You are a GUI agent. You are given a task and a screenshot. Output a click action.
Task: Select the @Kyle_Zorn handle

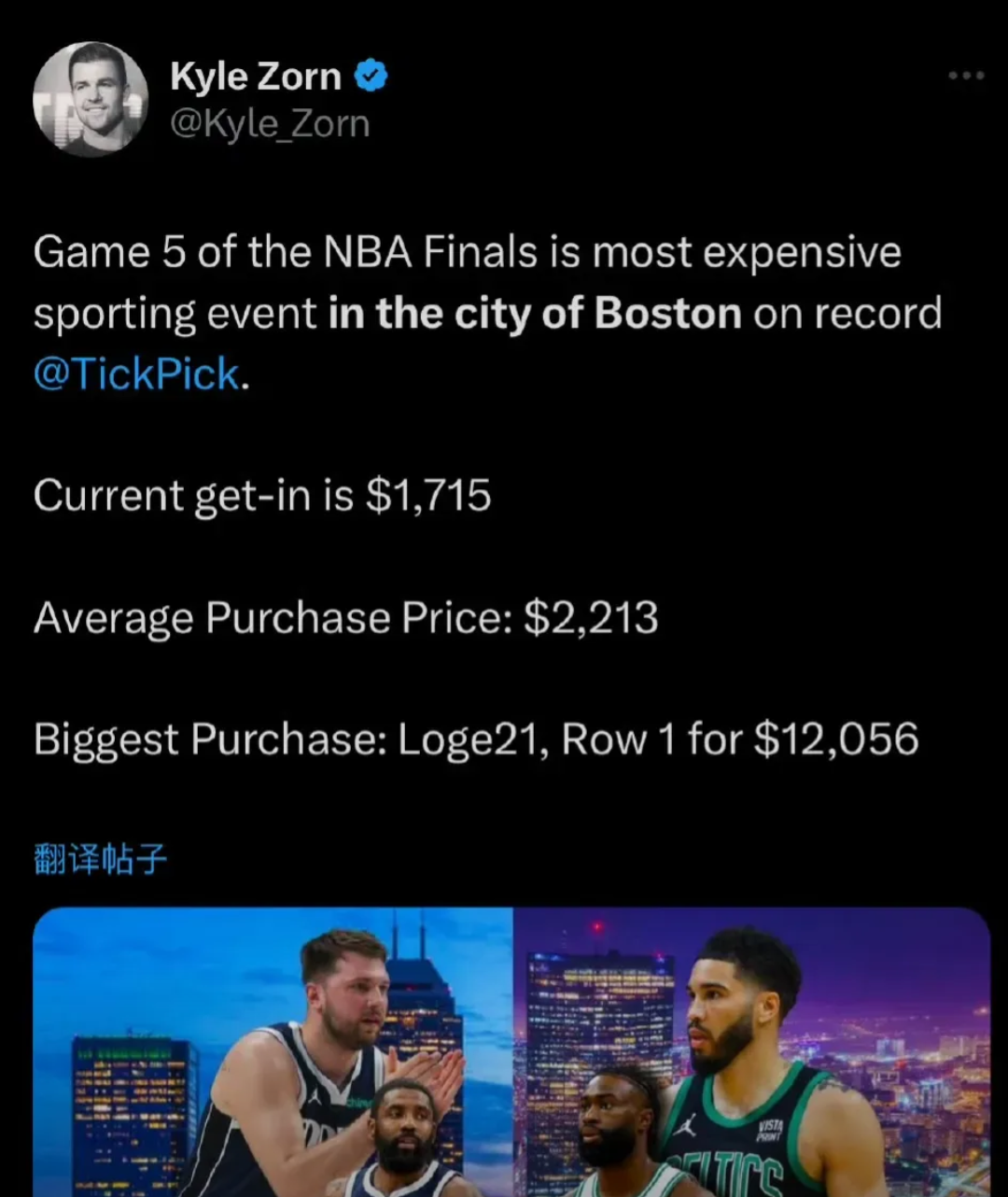coord(270,122)
